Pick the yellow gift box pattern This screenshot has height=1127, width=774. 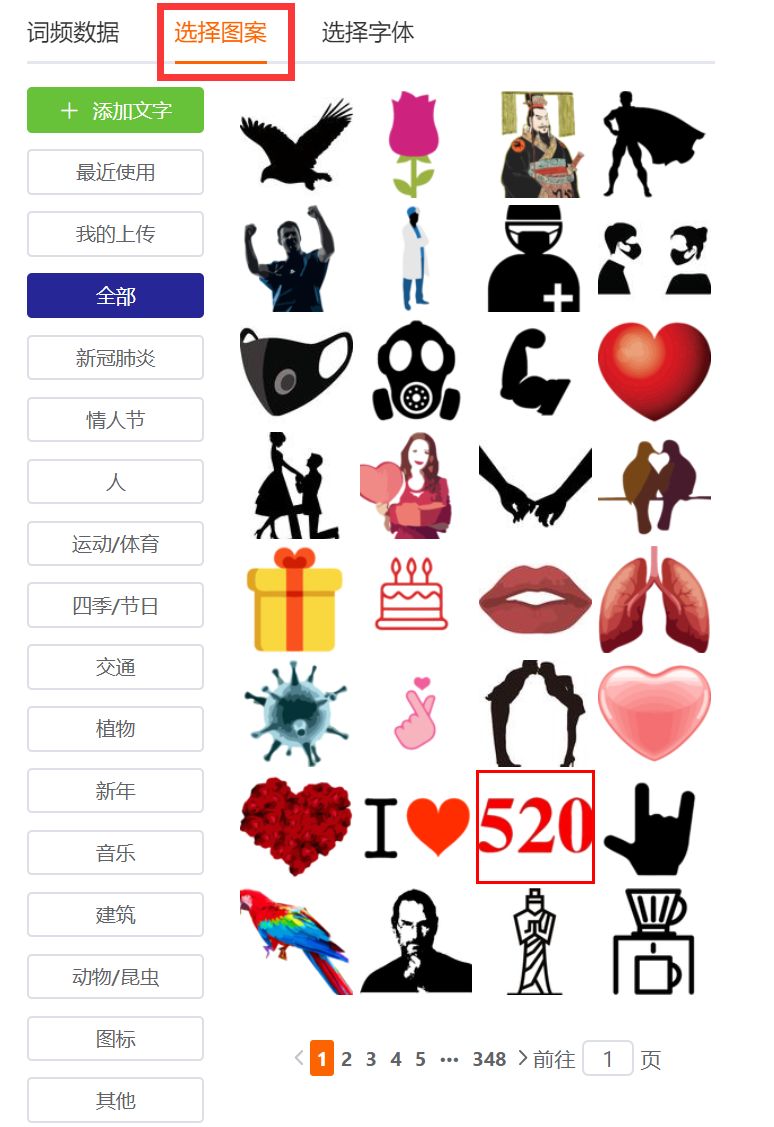coord(295,600)
